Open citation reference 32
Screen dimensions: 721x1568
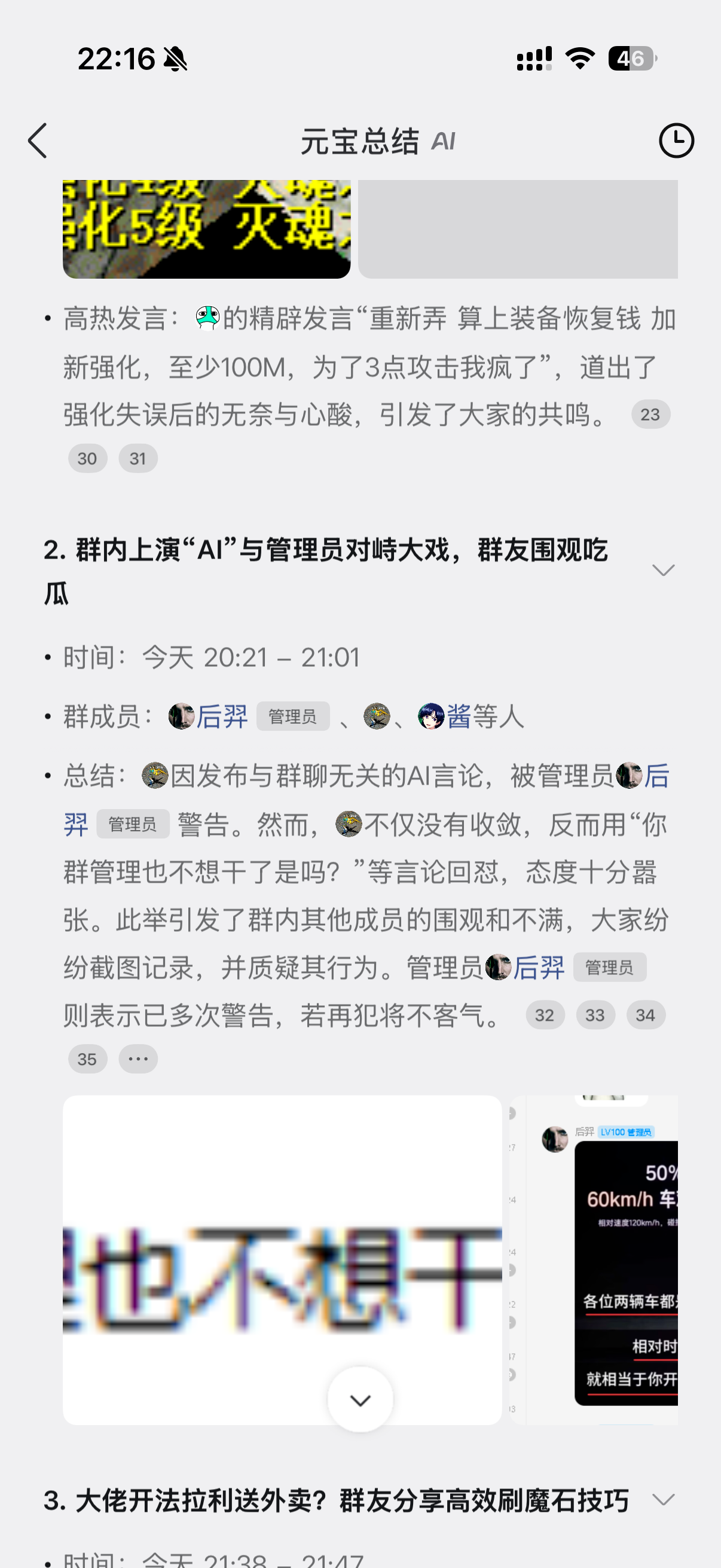pos(545,1015)
